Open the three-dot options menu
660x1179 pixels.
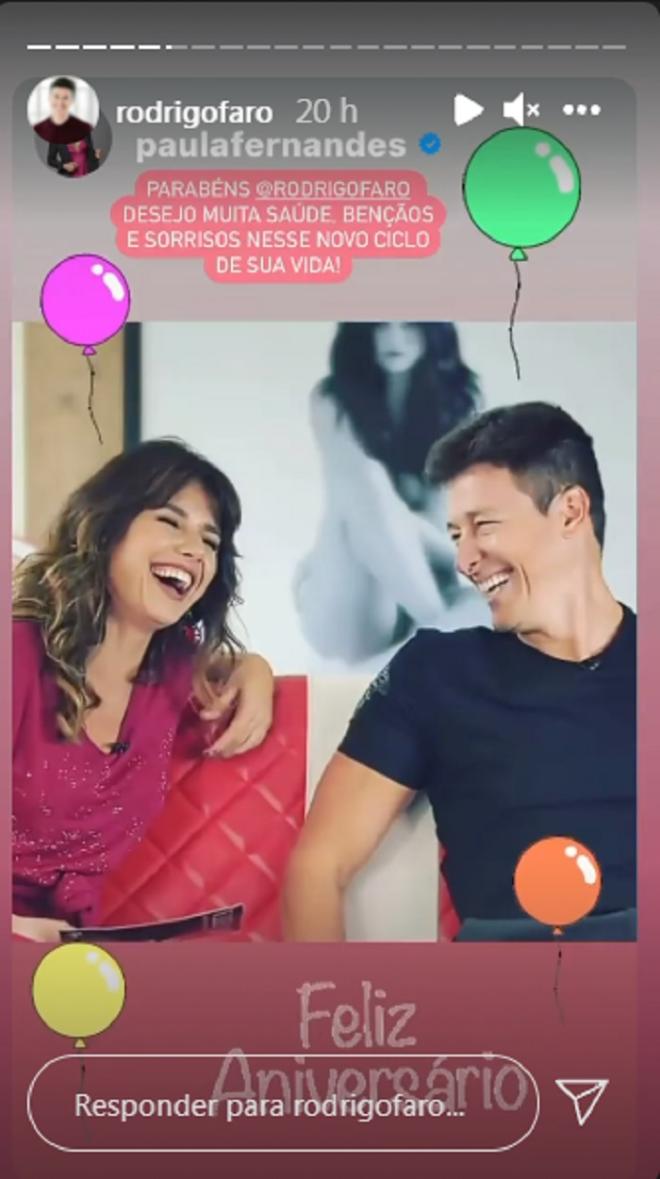pyautogui.click(x=581, y=110)
